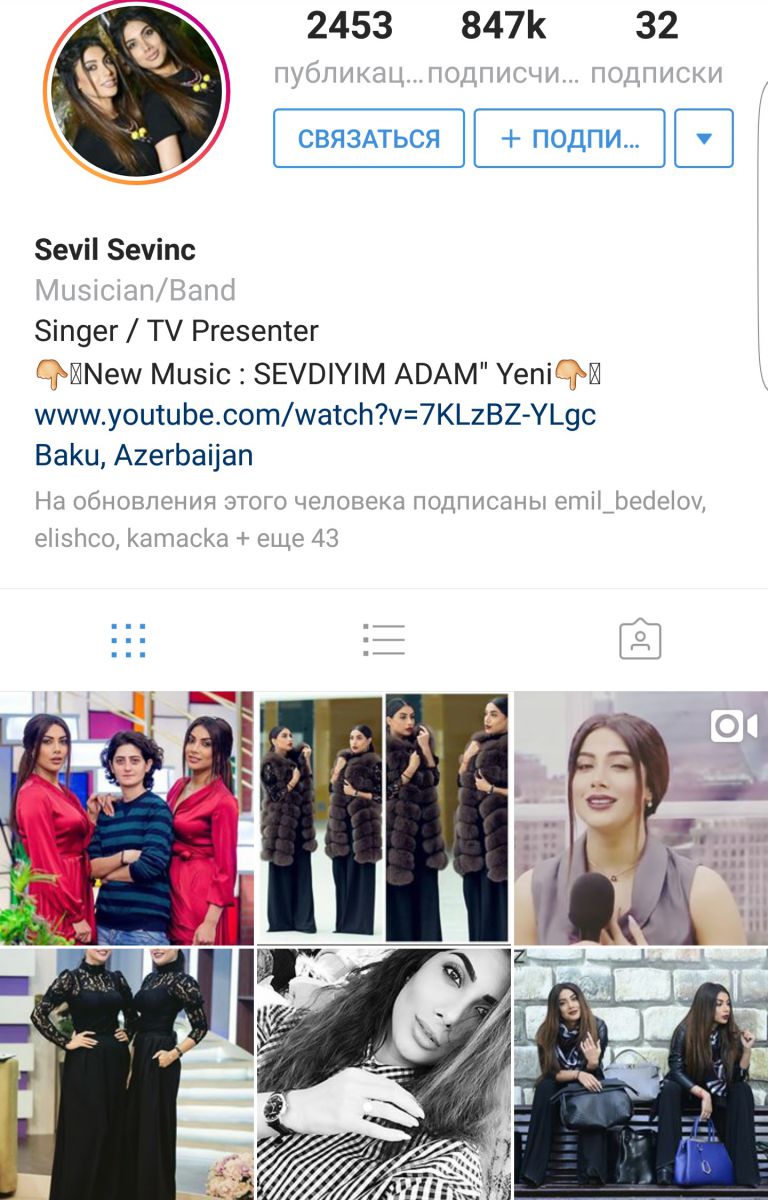Expand suggested accounts dropdown arrow

[704, 138]
